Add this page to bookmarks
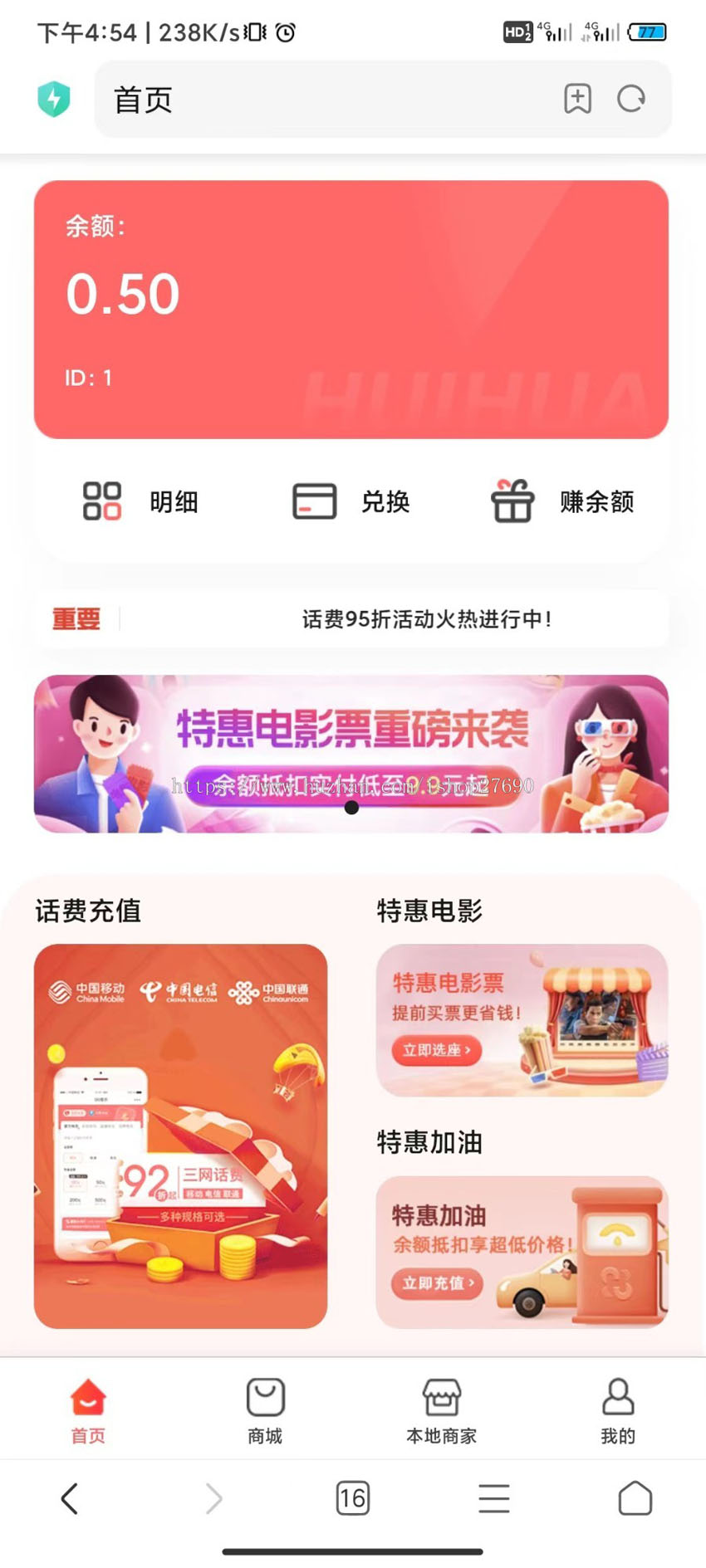 577,99
